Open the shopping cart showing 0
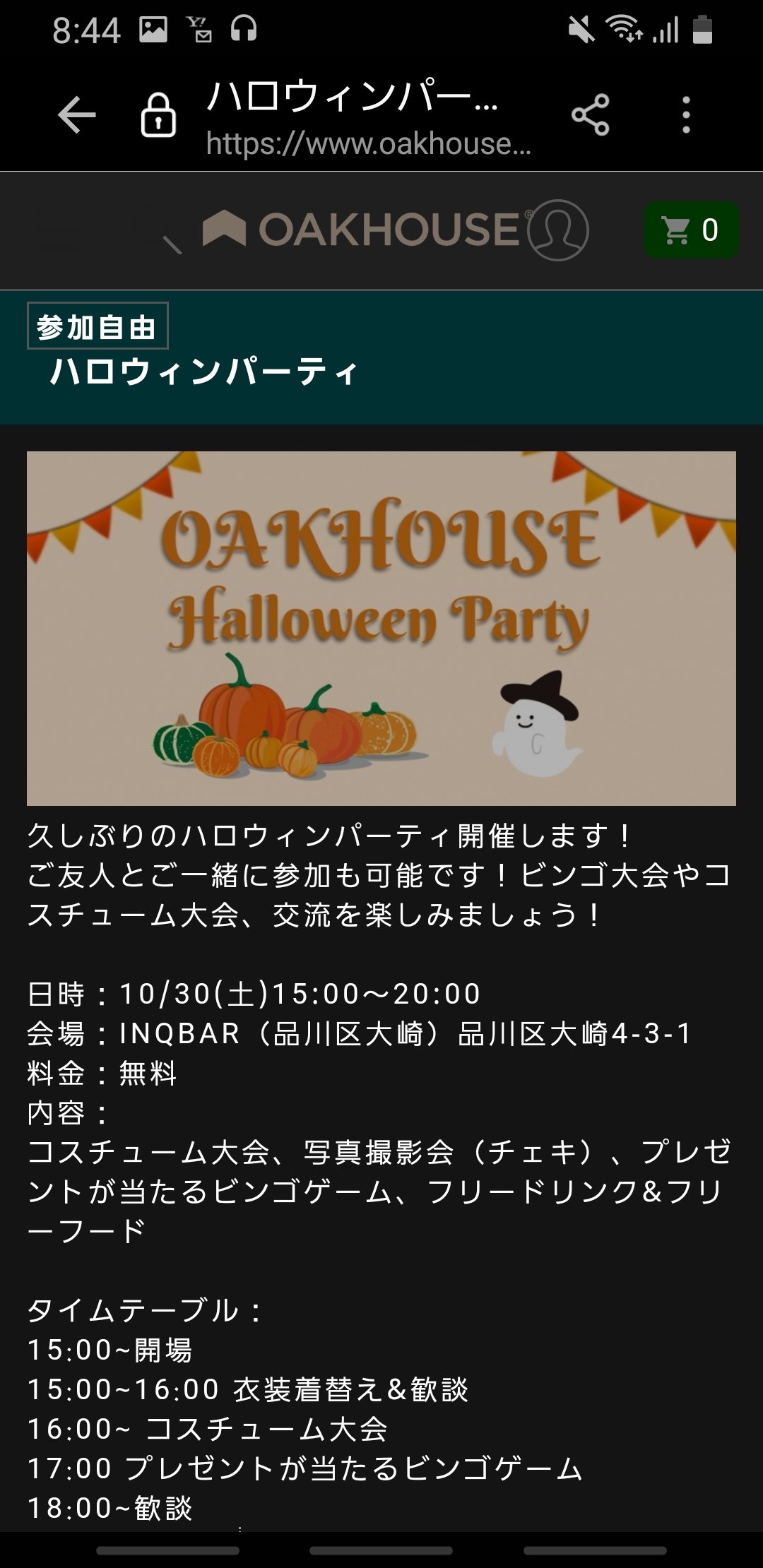Screen dimensions: 763x1568 (690, 230)
